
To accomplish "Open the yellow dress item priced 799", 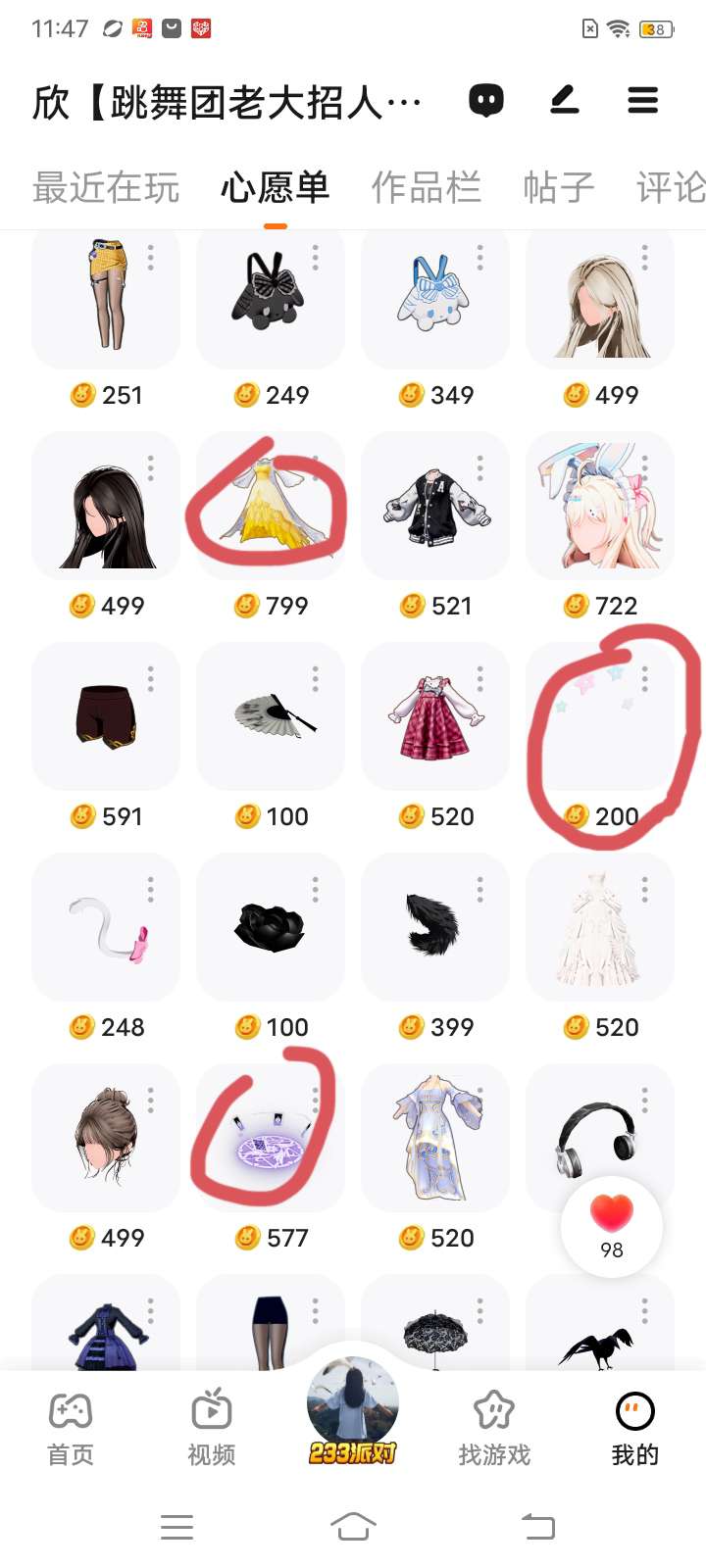I will [x=270, y=505].
